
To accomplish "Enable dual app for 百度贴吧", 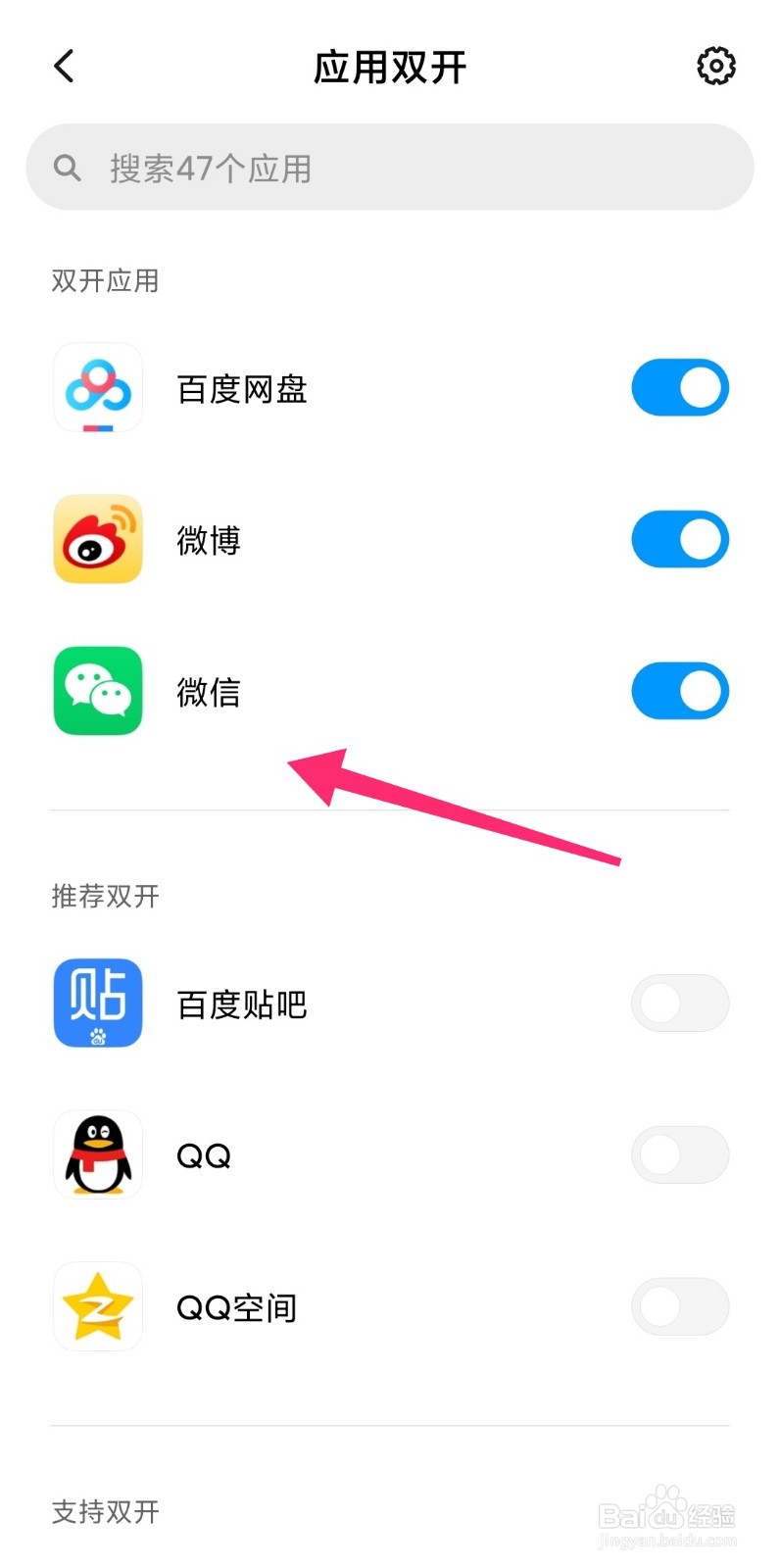I will (680, 1003).
